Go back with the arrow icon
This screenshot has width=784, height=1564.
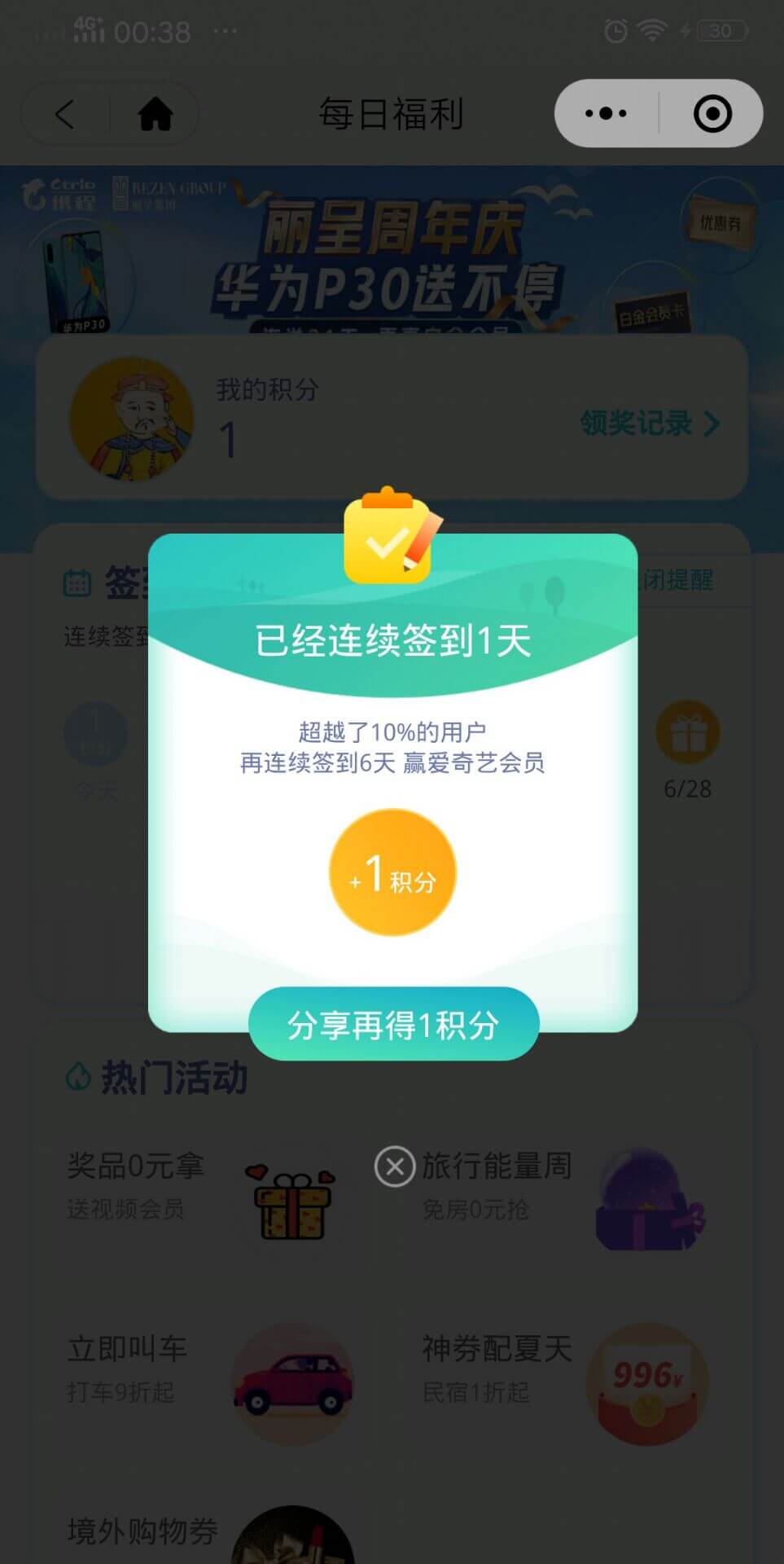coord(65,114)
